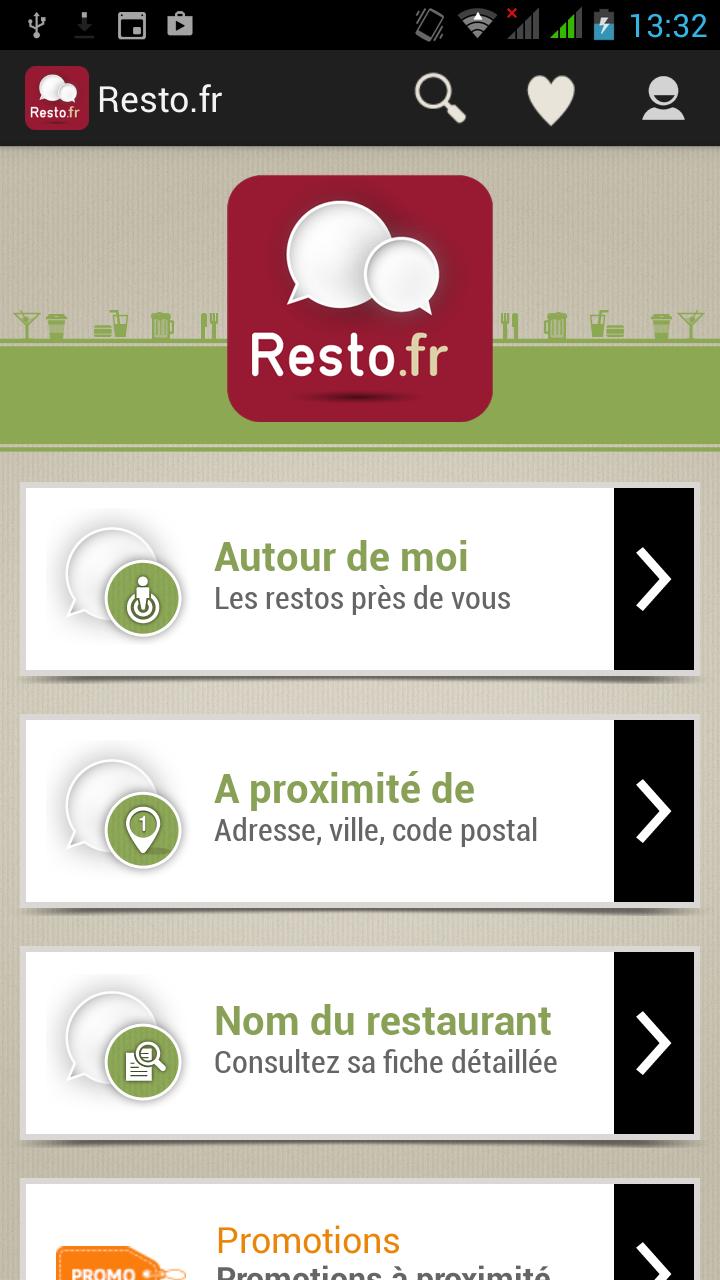Open the Promotions section
Image resolution: width=720 pixels, height=1280 pixels.
[307, 1240]
